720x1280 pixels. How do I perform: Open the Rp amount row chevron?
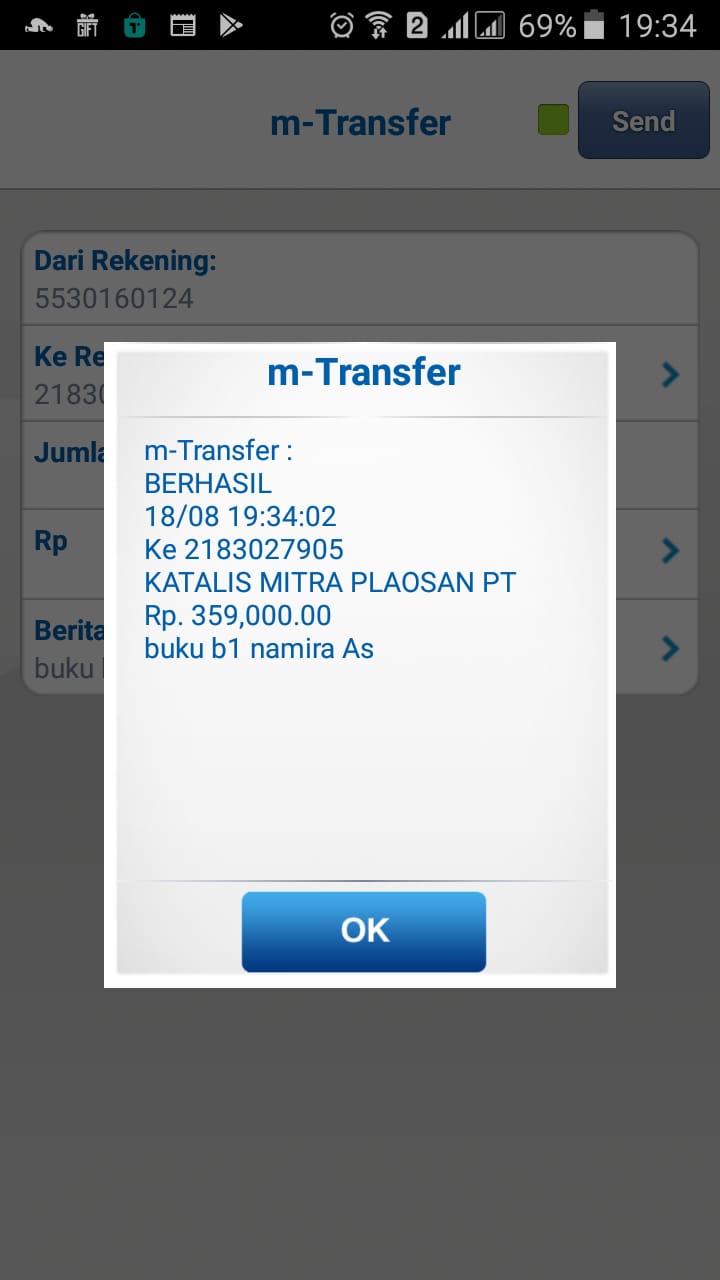tap(671, 551)
